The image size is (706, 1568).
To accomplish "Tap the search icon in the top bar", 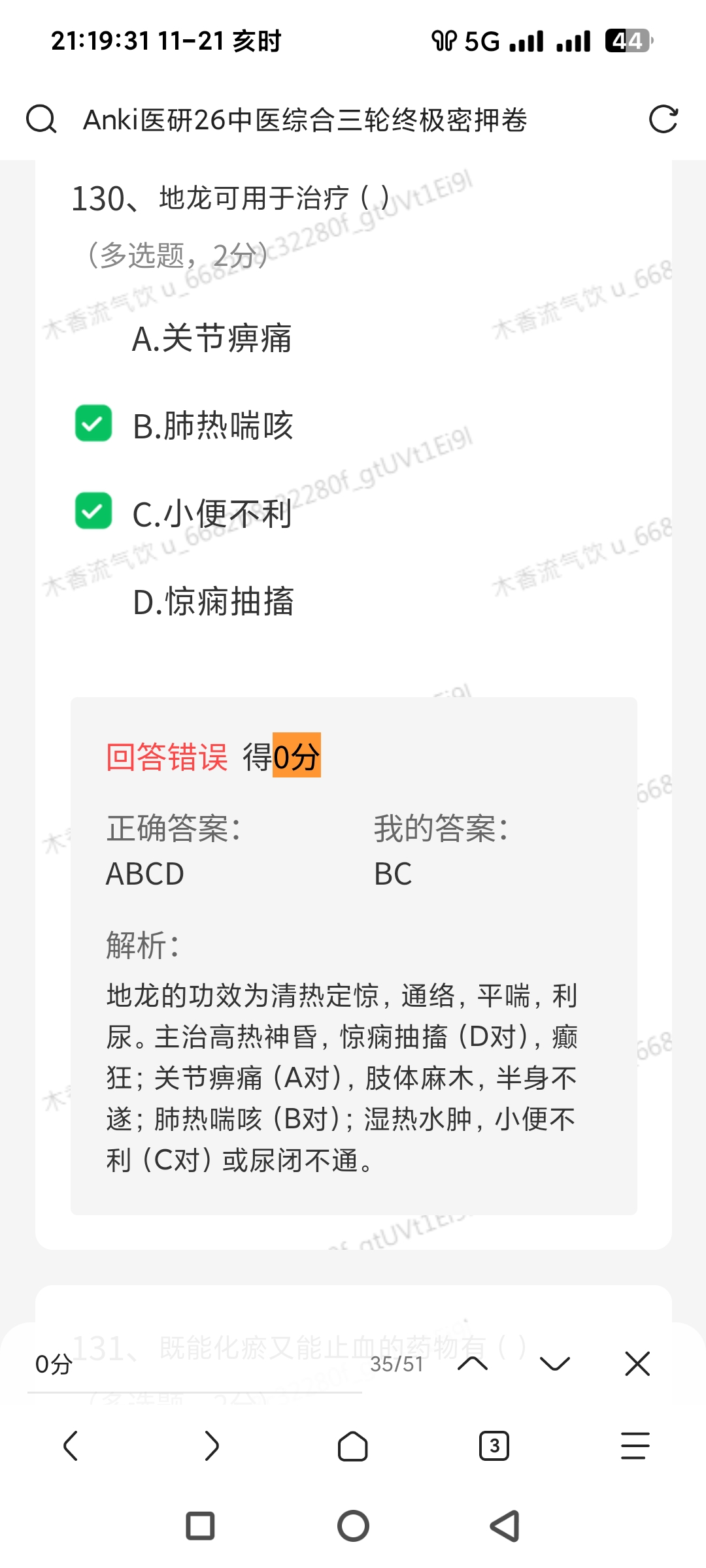I will [41, 120].
